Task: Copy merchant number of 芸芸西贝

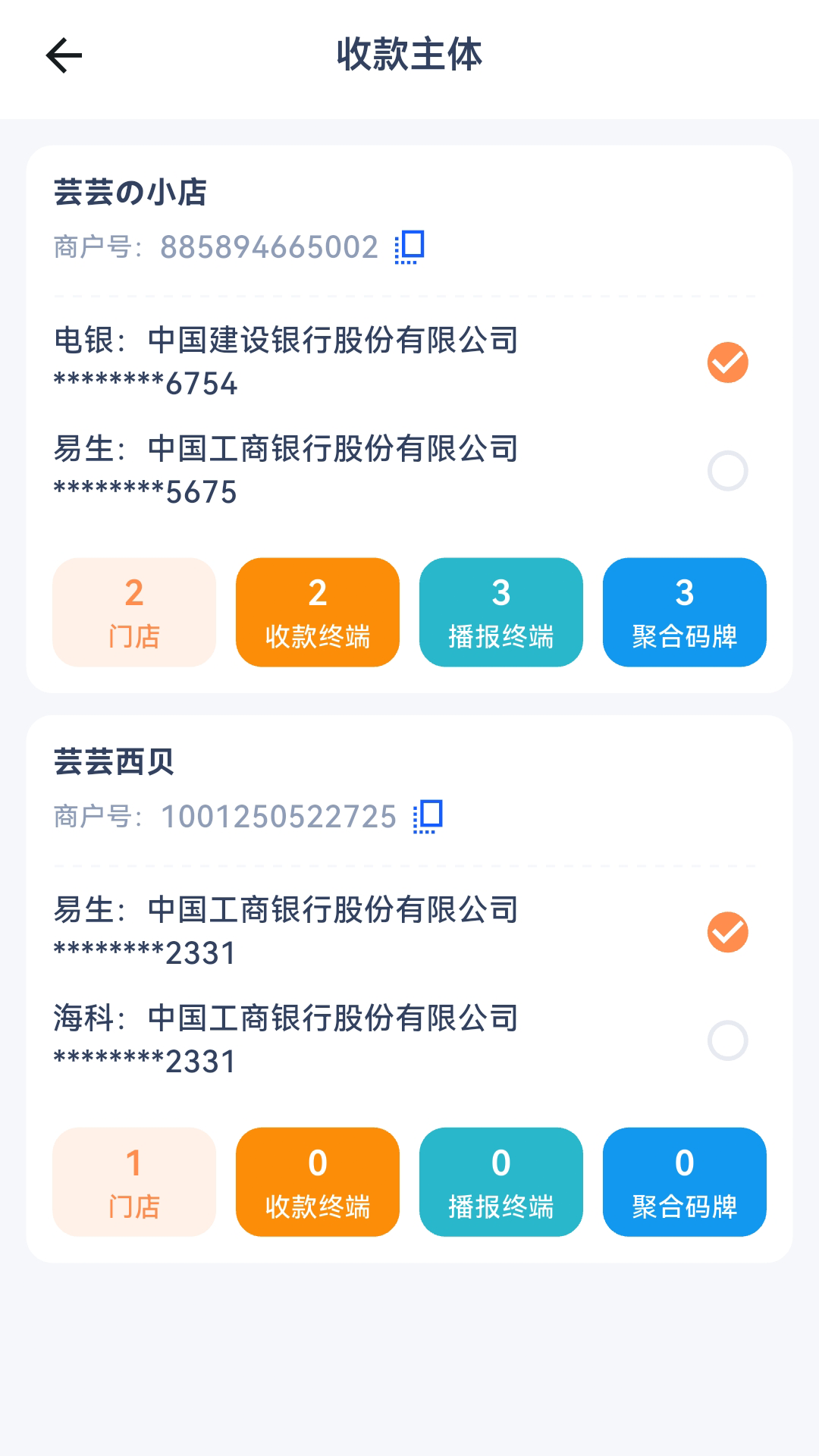Action: (x=426, y=817)
